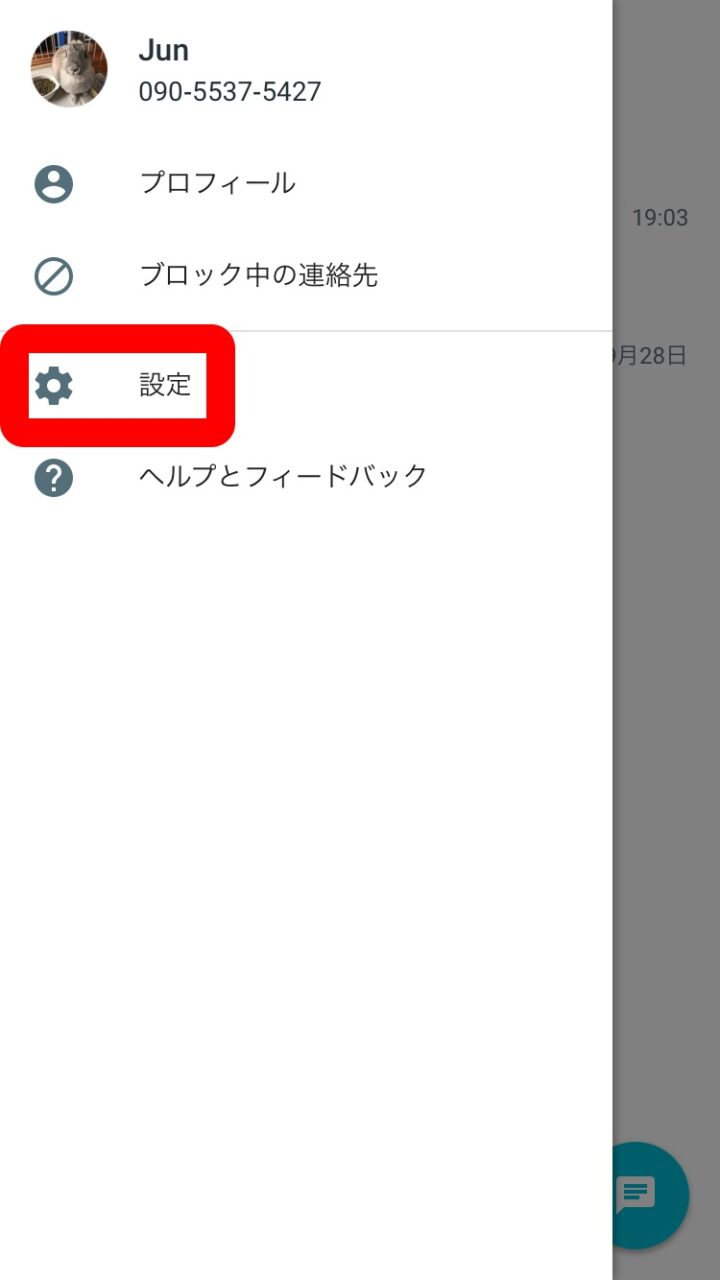The width and height of the screenshot is (720, 1280).
Task: Tap Jun's profile picture
Action: 69,69
